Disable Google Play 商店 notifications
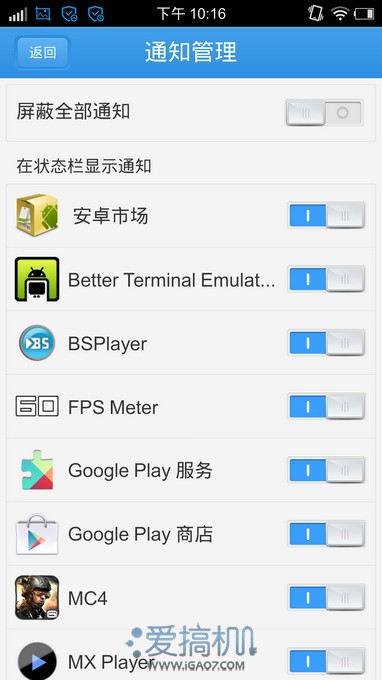The image size is (382, 680). pyautogui.click(x=326, y=534)
